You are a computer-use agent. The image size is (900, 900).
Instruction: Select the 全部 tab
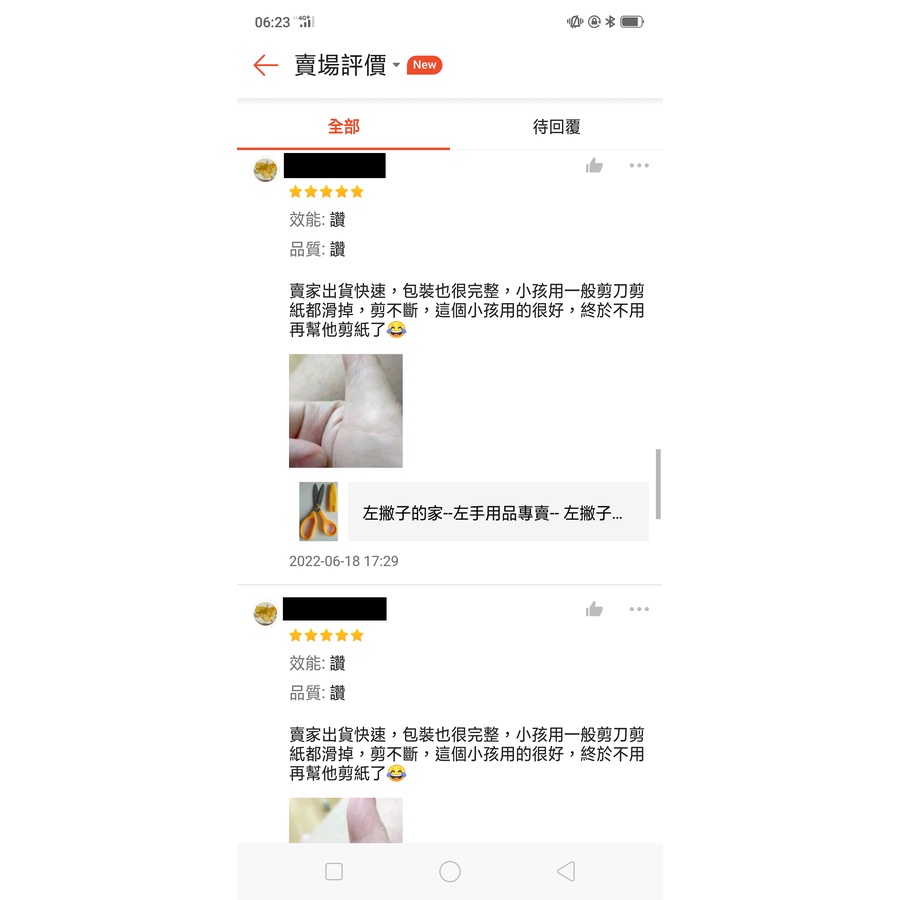pos(343,126)
